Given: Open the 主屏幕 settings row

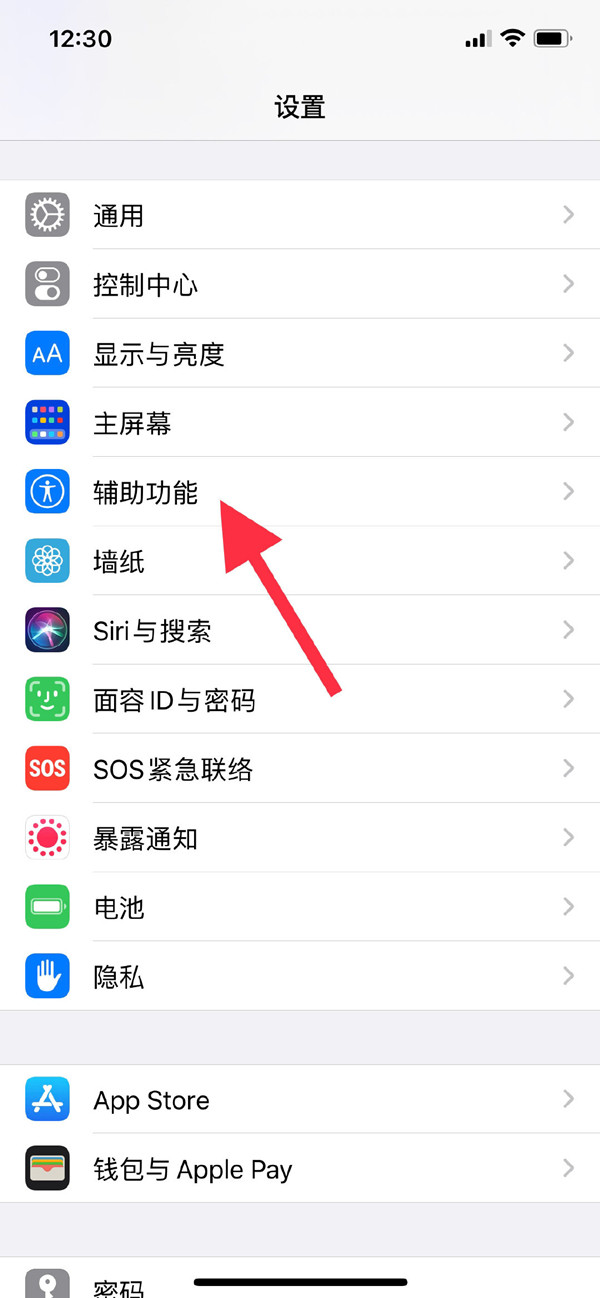Looking at the screenshot, I should click(300, 423).
